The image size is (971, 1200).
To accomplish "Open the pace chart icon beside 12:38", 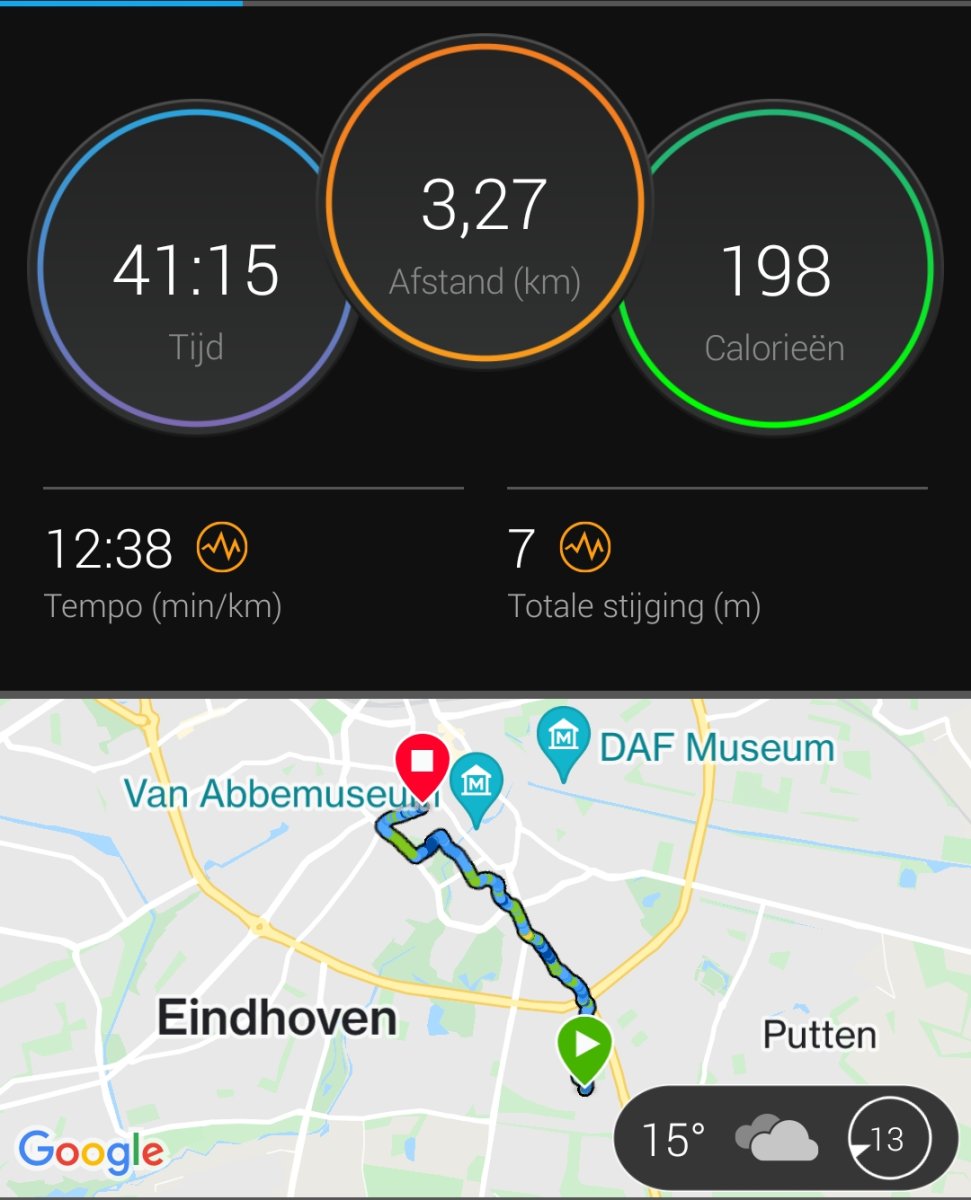I will click(x=222, y=547).
